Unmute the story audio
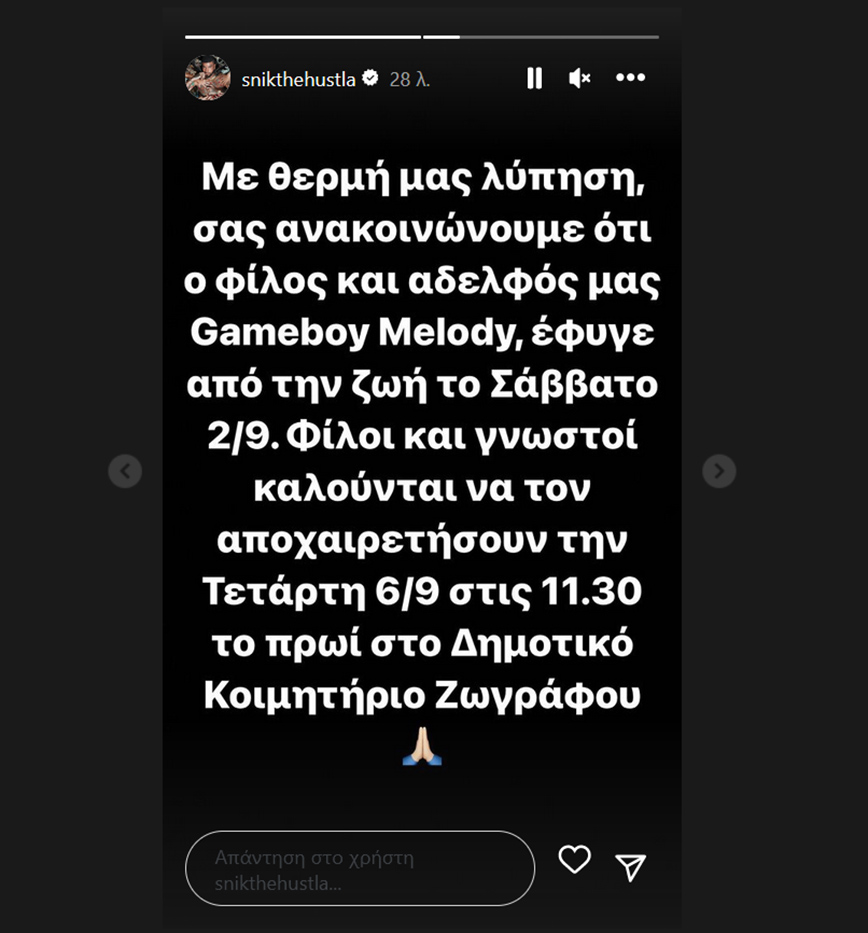 point(580,78)
